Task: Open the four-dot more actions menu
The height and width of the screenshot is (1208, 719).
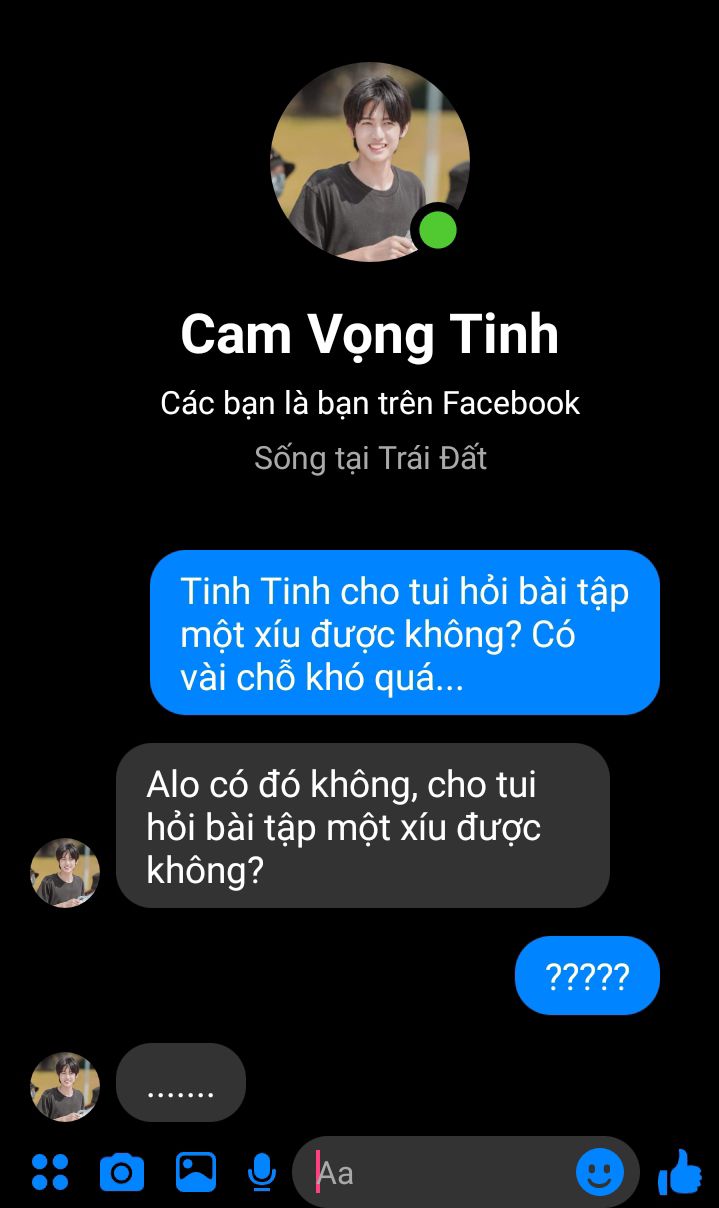Action: tap(50, 1172)
